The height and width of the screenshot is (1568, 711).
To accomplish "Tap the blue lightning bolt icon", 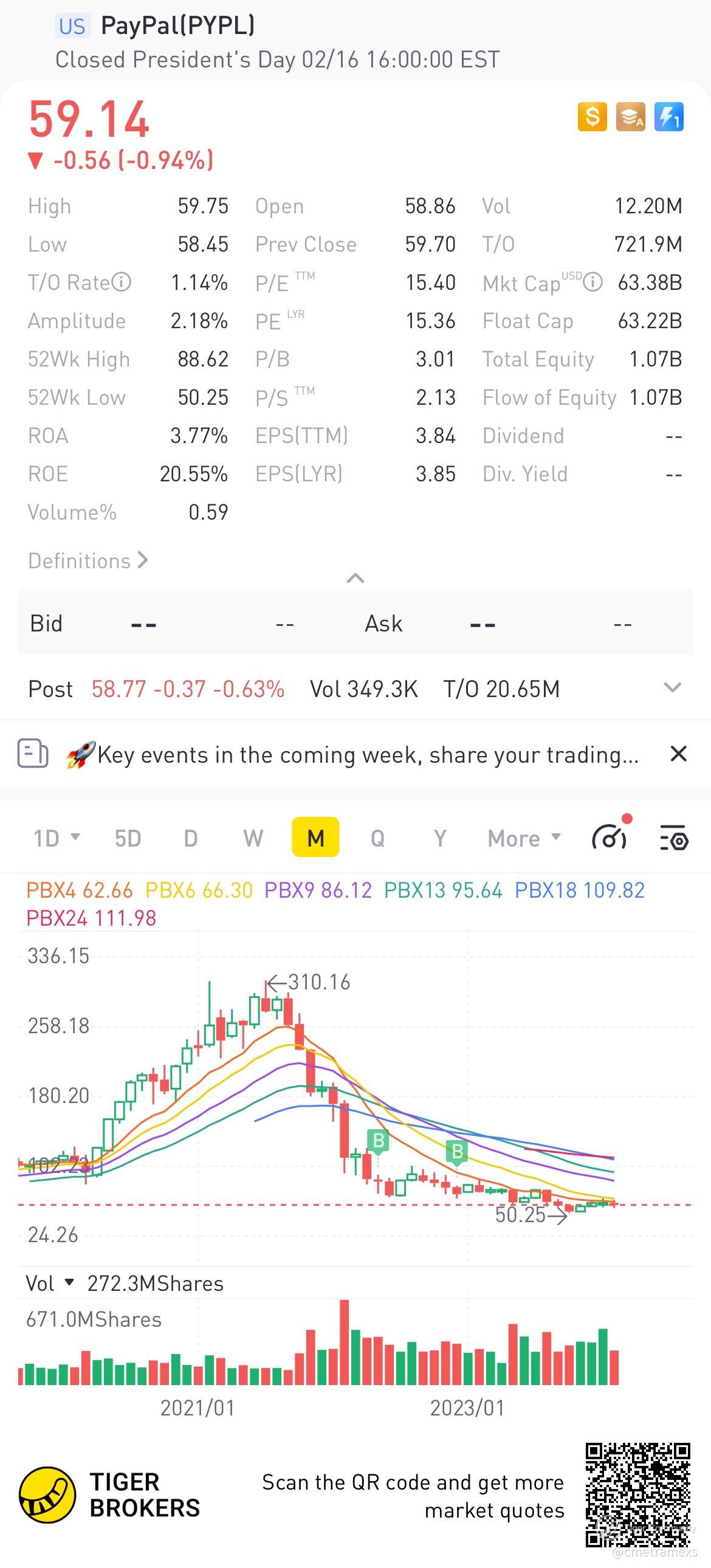I will coord(668,116).
